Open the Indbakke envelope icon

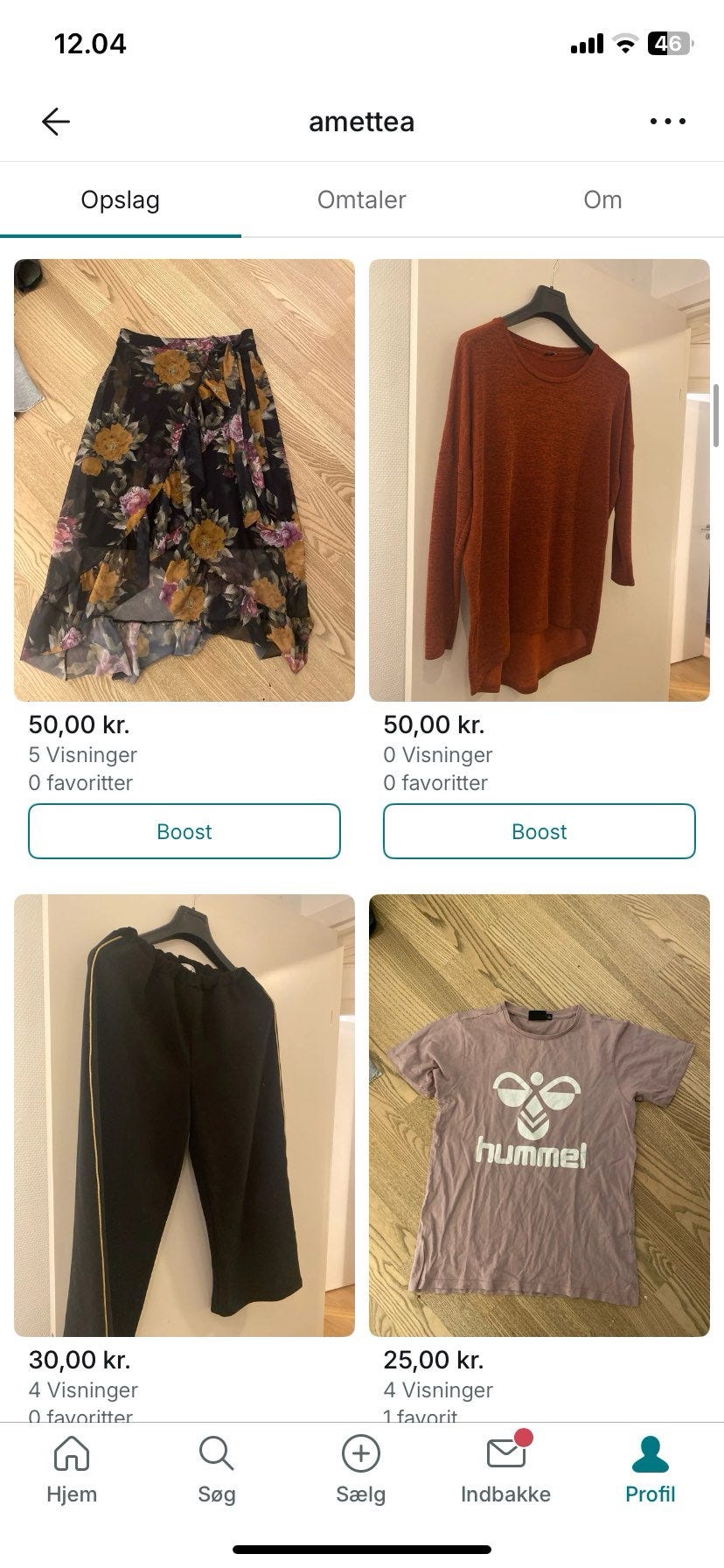505,1452
